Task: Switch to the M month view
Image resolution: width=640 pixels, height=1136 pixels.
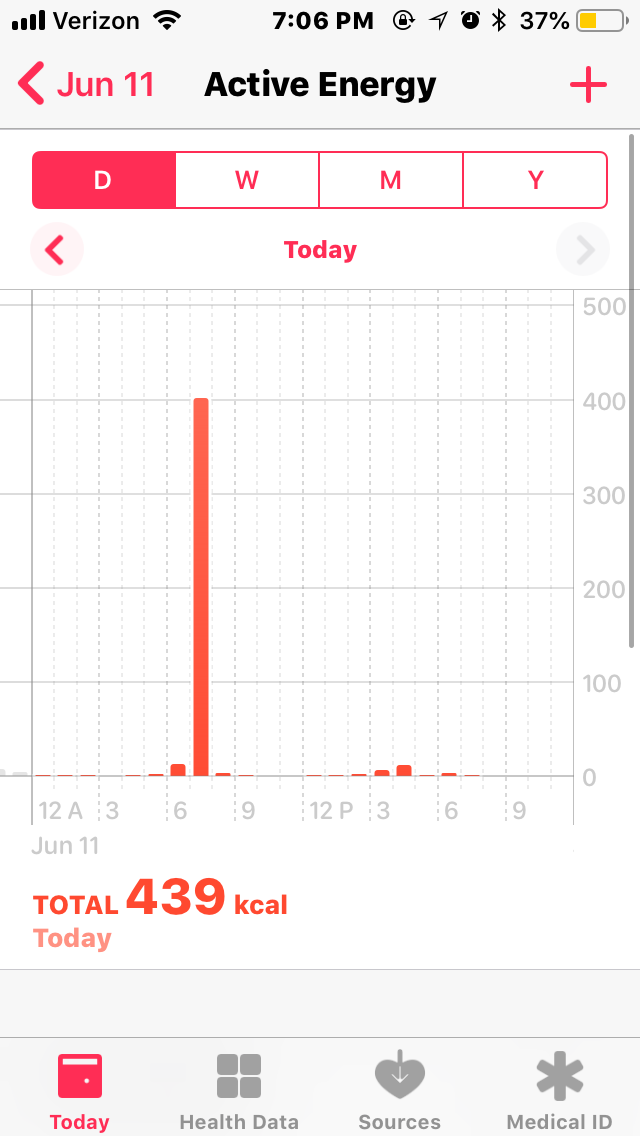Action: (391, 180)
